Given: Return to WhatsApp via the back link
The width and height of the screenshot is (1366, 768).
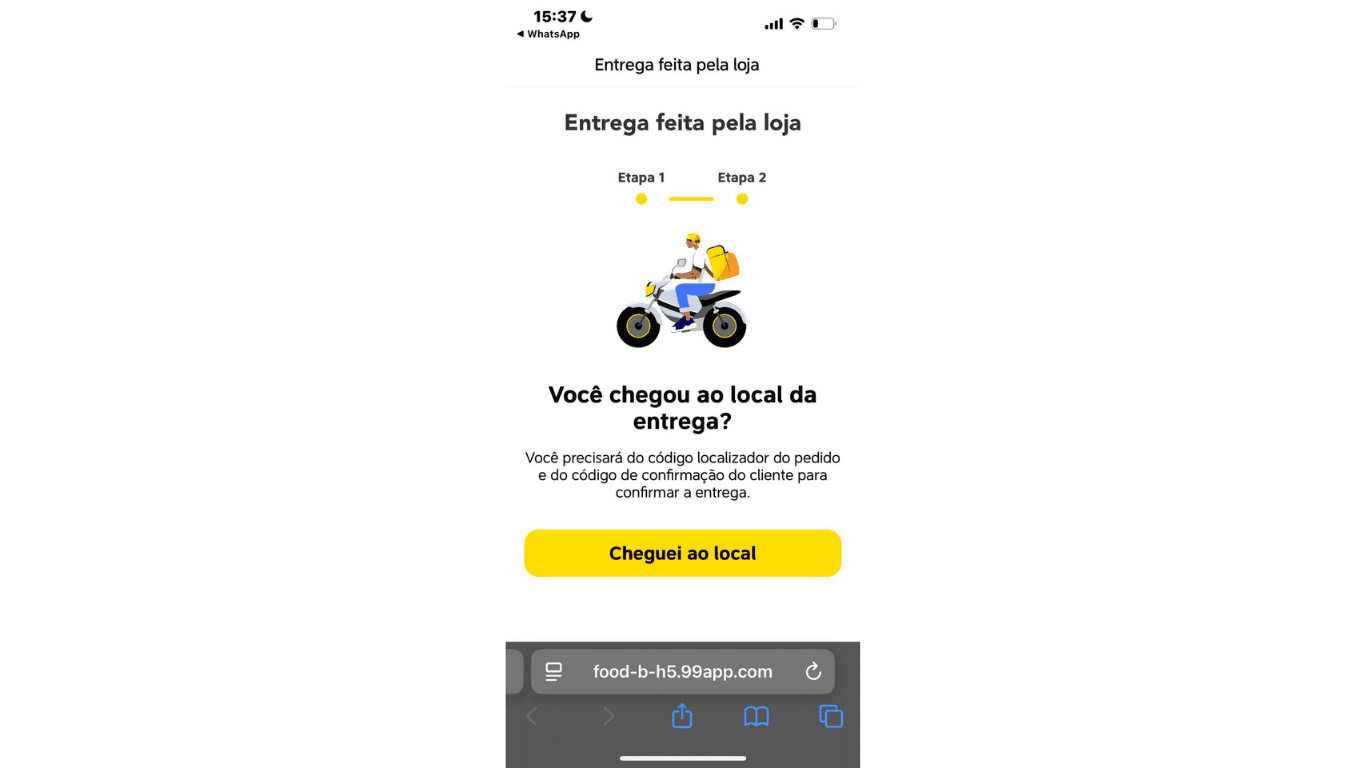Looking at the screenshot, I should [x=548, y=34].
